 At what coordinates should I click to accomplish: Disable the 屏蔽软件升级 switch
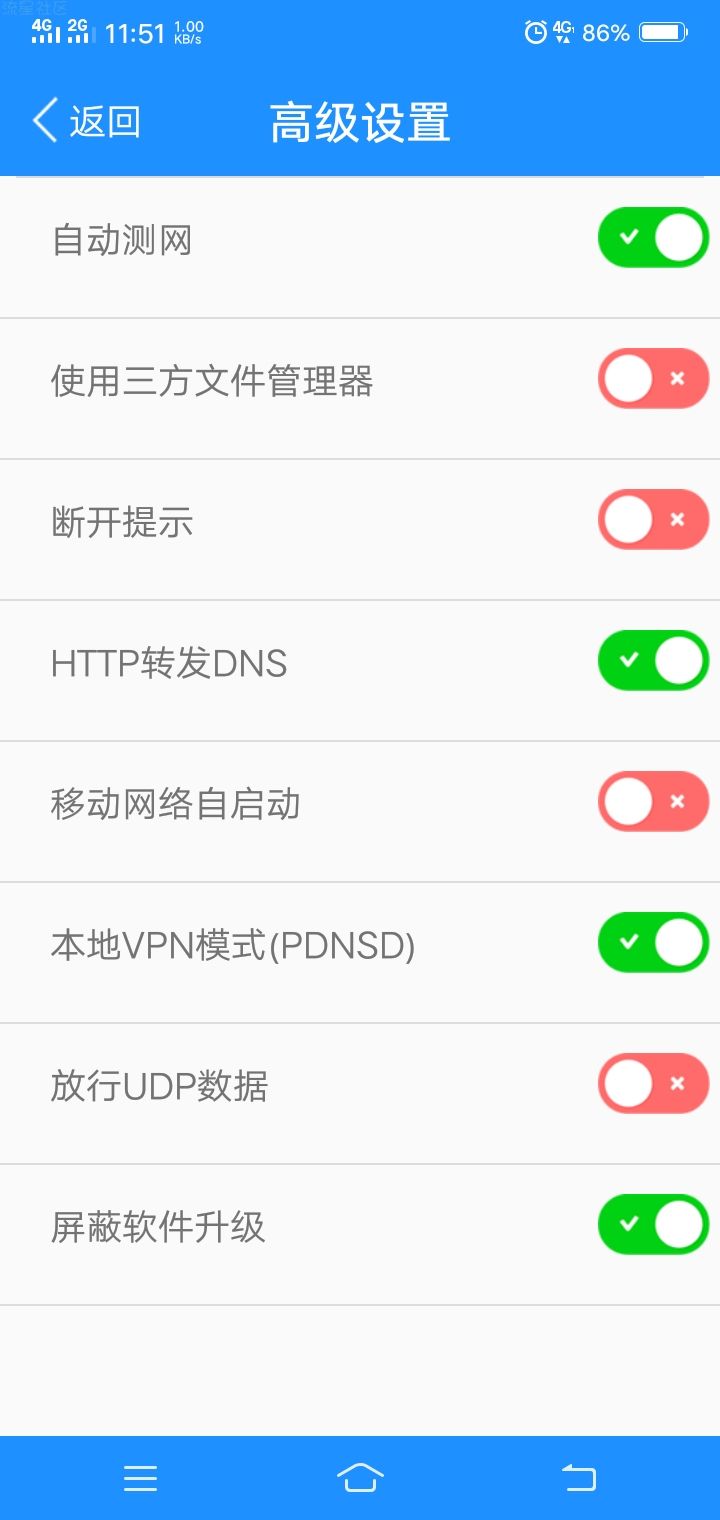point(653,1225)
